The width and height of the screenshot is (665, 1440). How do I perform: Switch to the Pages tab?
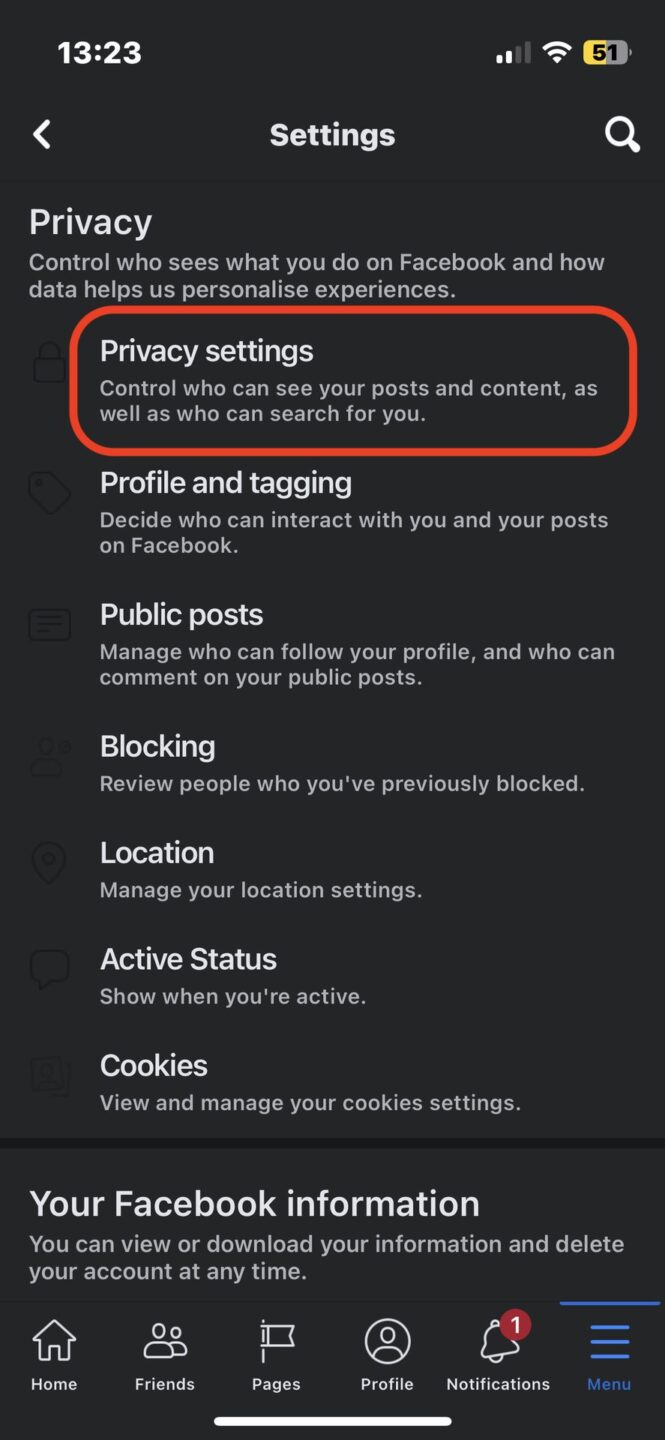click(276, 1356)
